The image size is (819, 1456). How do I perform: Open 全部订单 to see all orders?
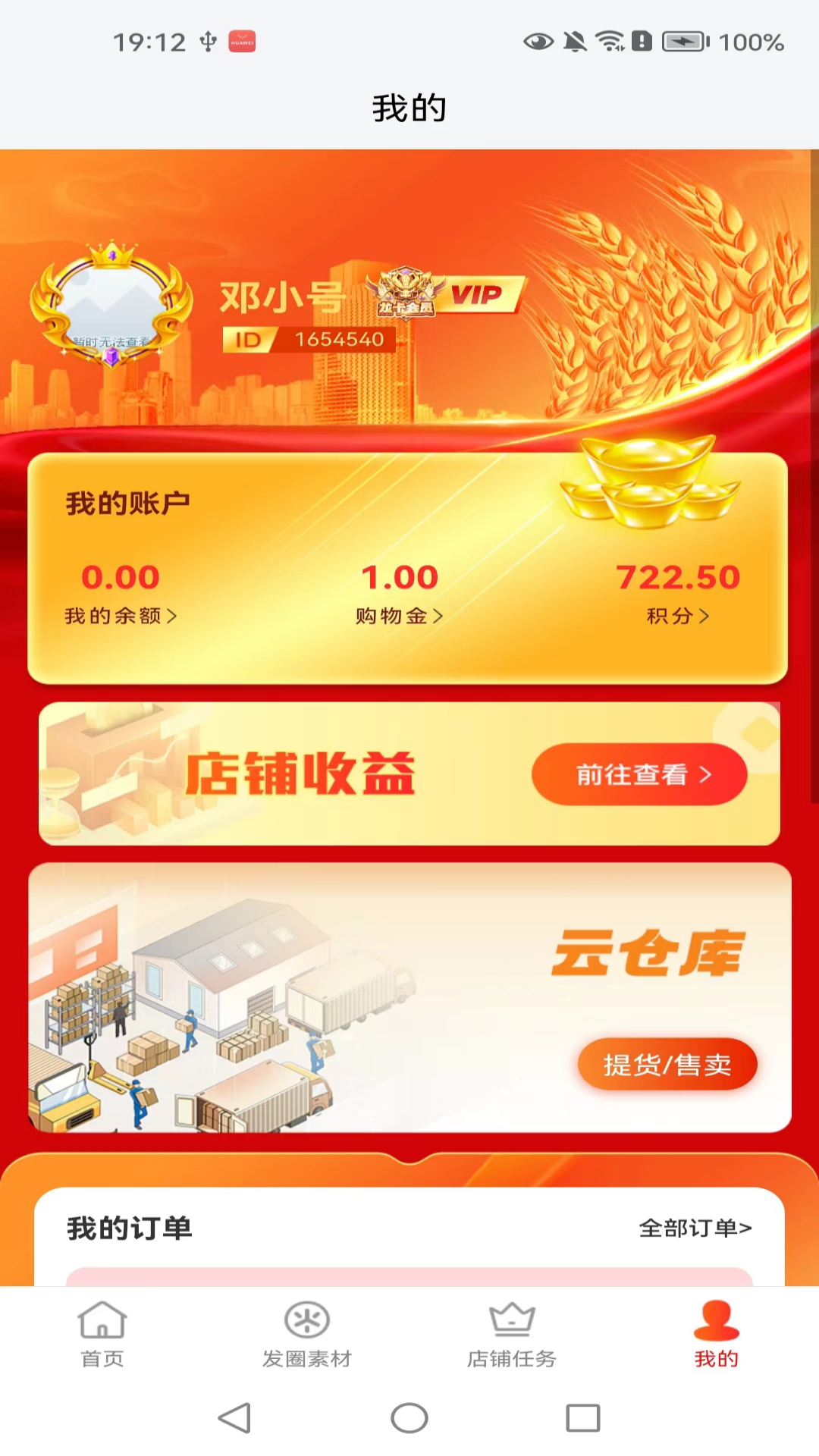[695, 1228]
